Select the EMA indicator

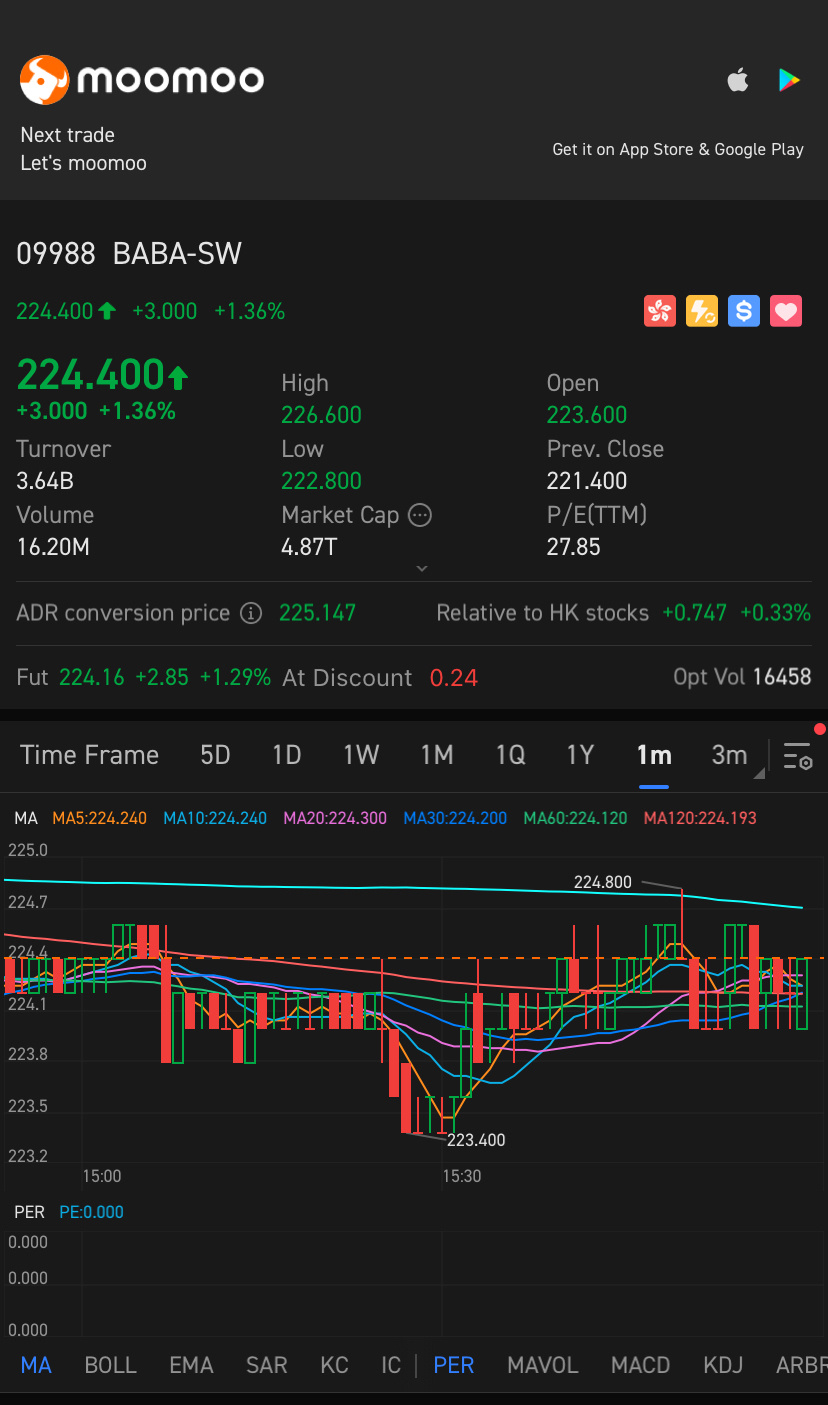click(x=191, y=1365)
